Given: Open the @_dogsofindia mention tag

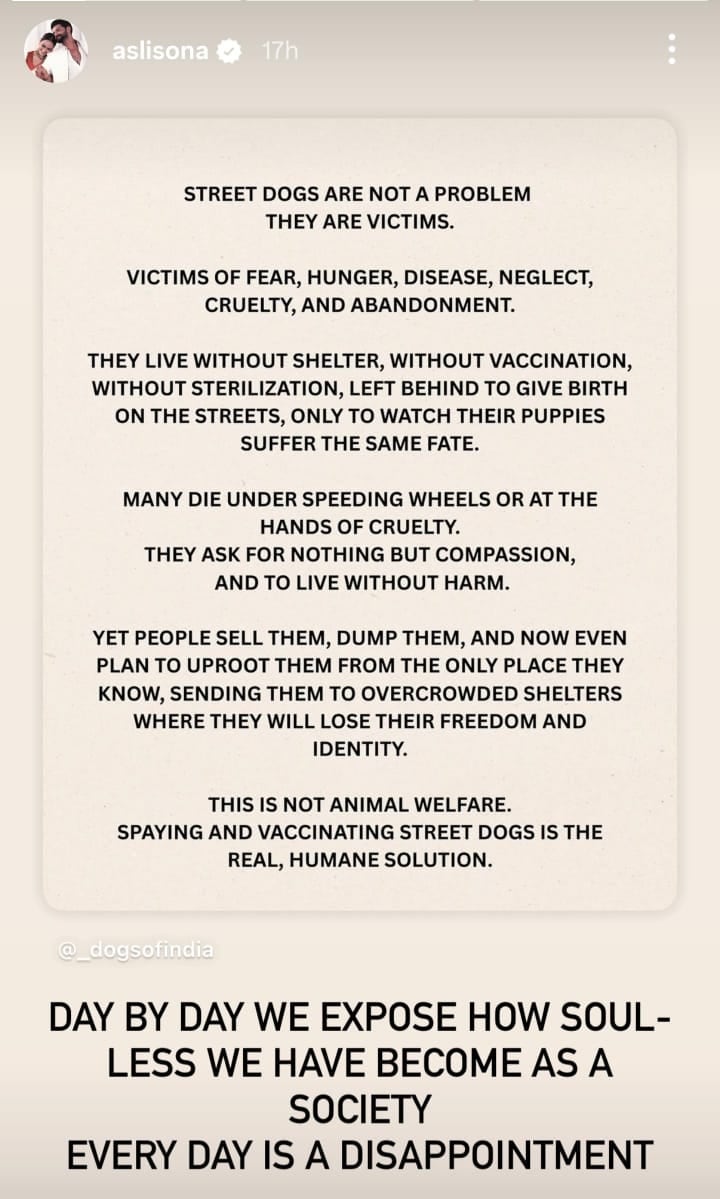Looking at the screenshot, I should click(135, 950).
